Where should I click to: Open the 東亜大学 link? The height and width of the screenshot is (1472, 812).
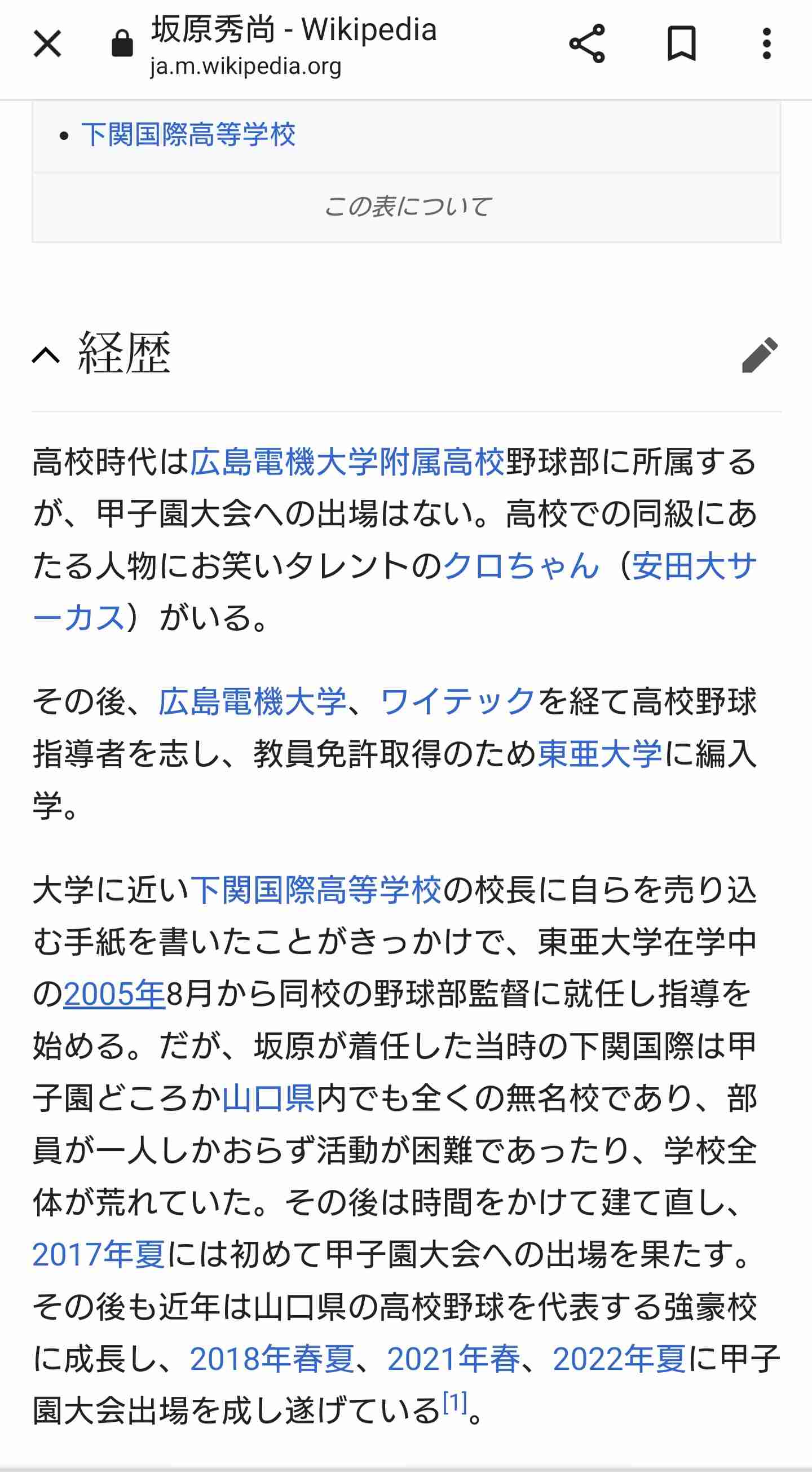(x=599, y=754)
